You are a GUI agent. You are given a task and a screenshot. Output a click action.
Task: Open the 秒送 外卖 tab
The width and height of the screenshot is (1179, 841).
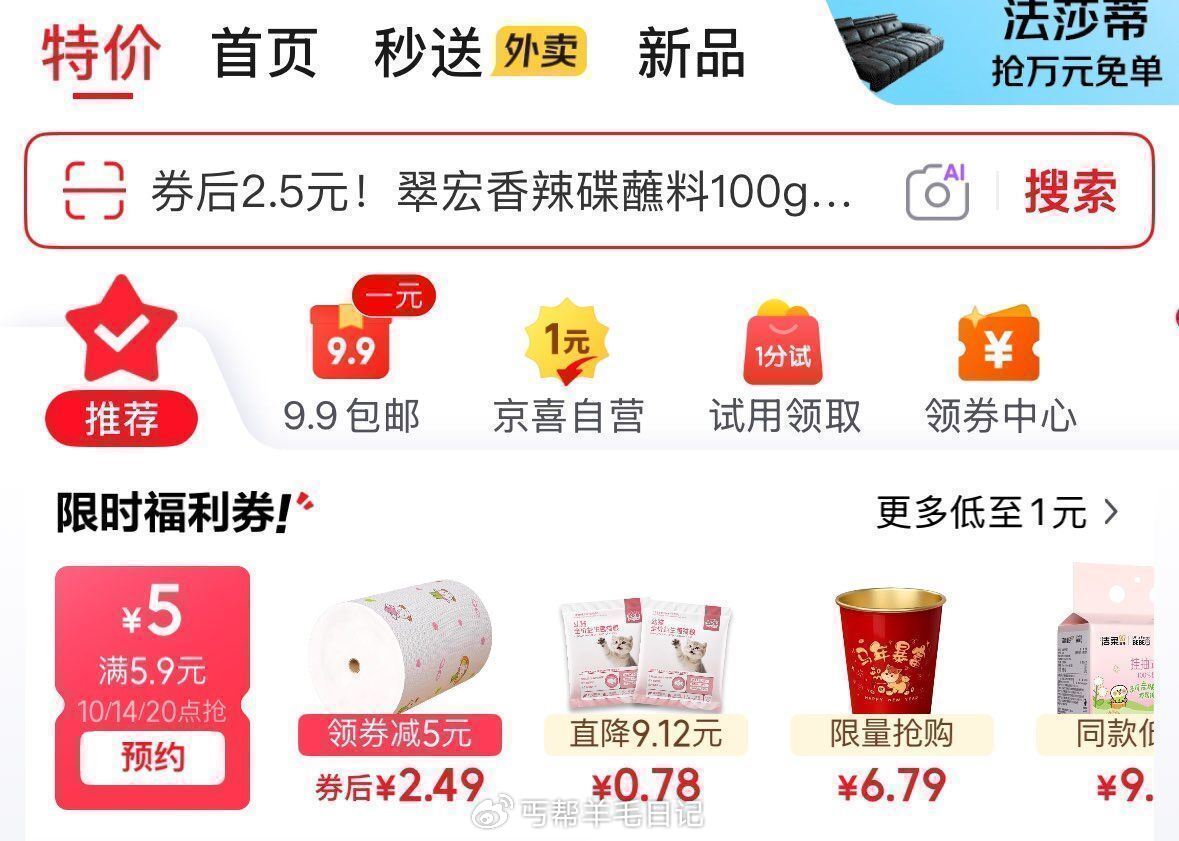[480, 53]
